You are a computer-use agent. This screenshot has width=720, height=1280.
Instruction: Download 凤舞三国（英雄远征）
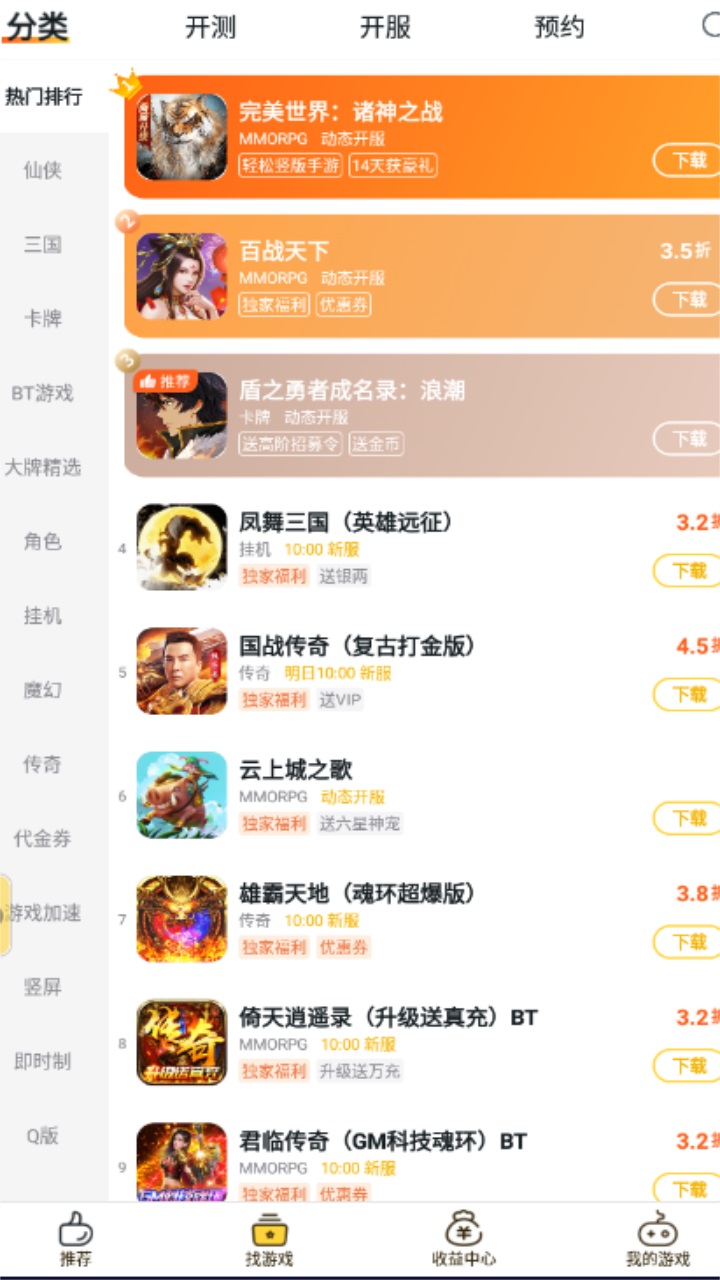[687, 571]
